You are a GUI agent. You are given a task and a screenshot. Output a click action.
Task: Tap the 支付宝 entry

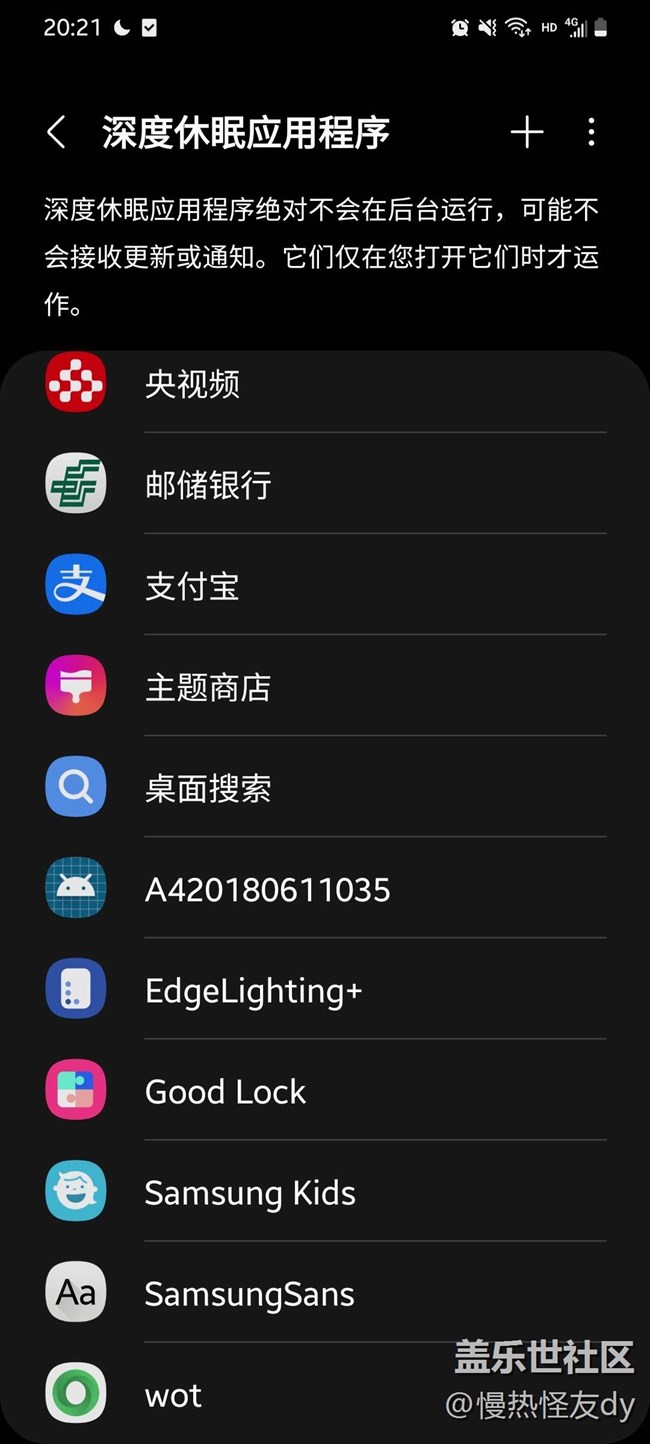[x=325, y=586]
